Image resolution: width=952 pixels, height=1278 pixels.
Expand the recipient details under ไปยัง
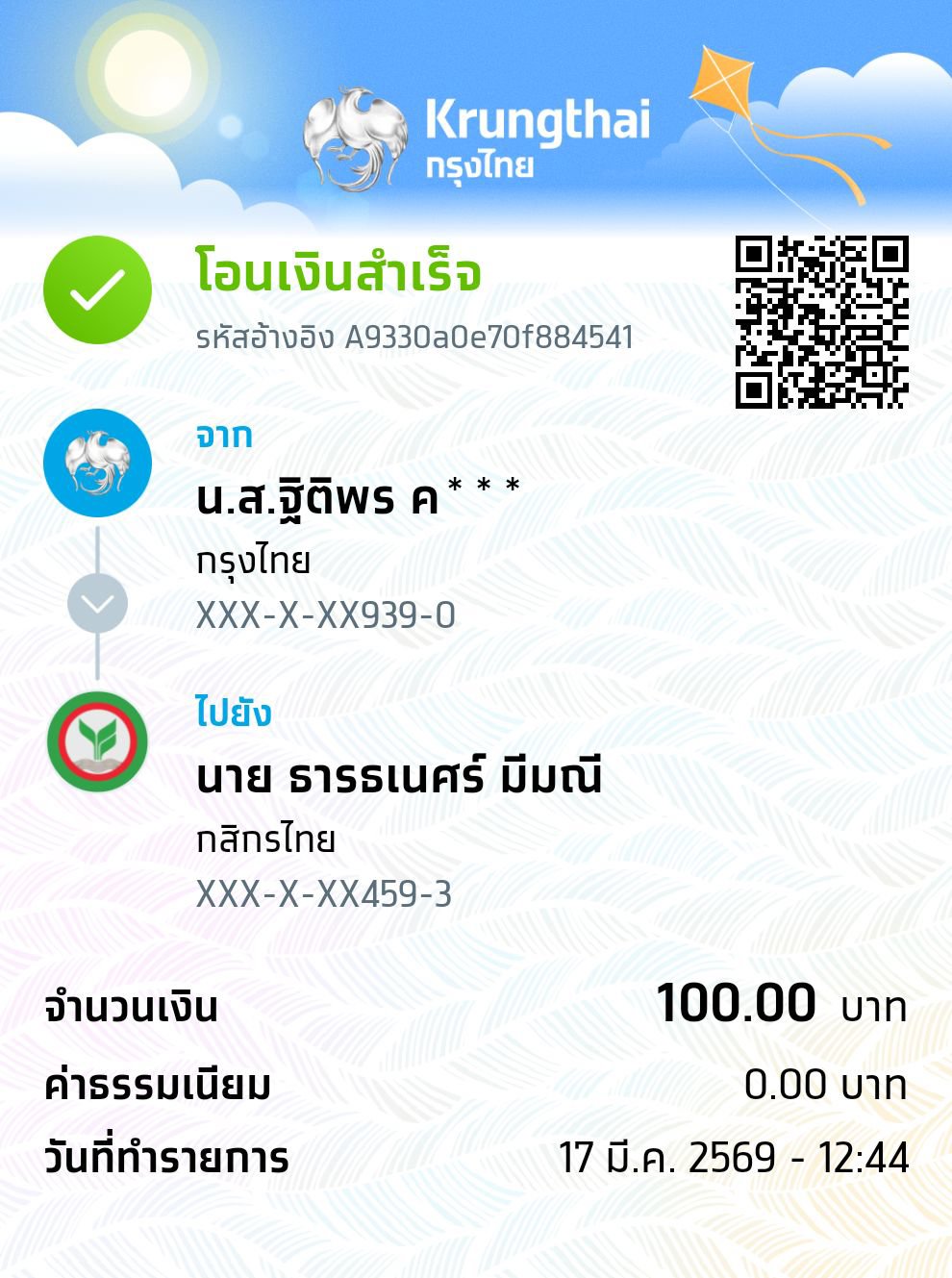pyautogui.click(x=234, y=713)
